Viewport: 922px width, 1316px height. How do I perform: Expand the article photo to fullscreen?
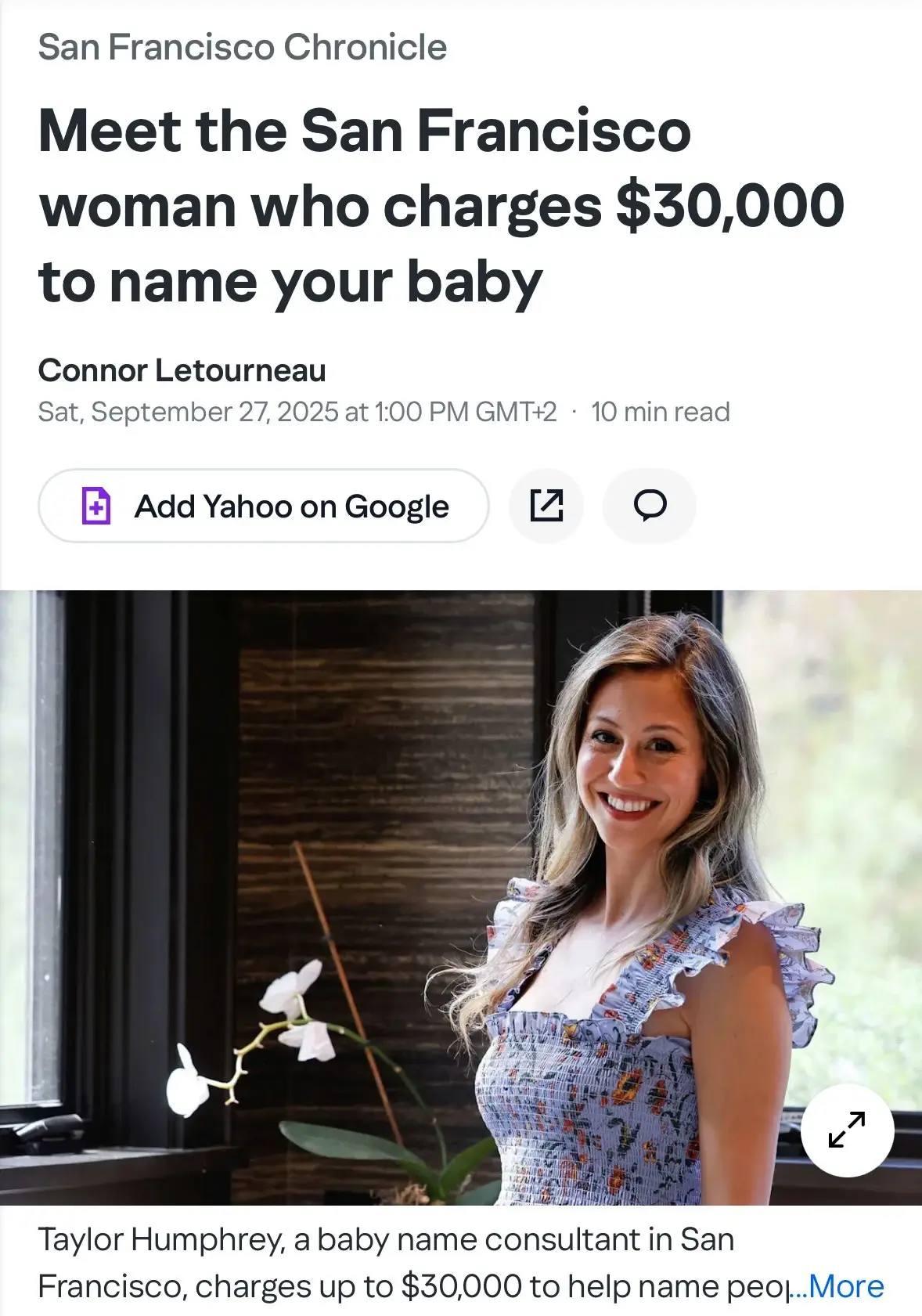pyautogui.click(x=847, y=1130)
